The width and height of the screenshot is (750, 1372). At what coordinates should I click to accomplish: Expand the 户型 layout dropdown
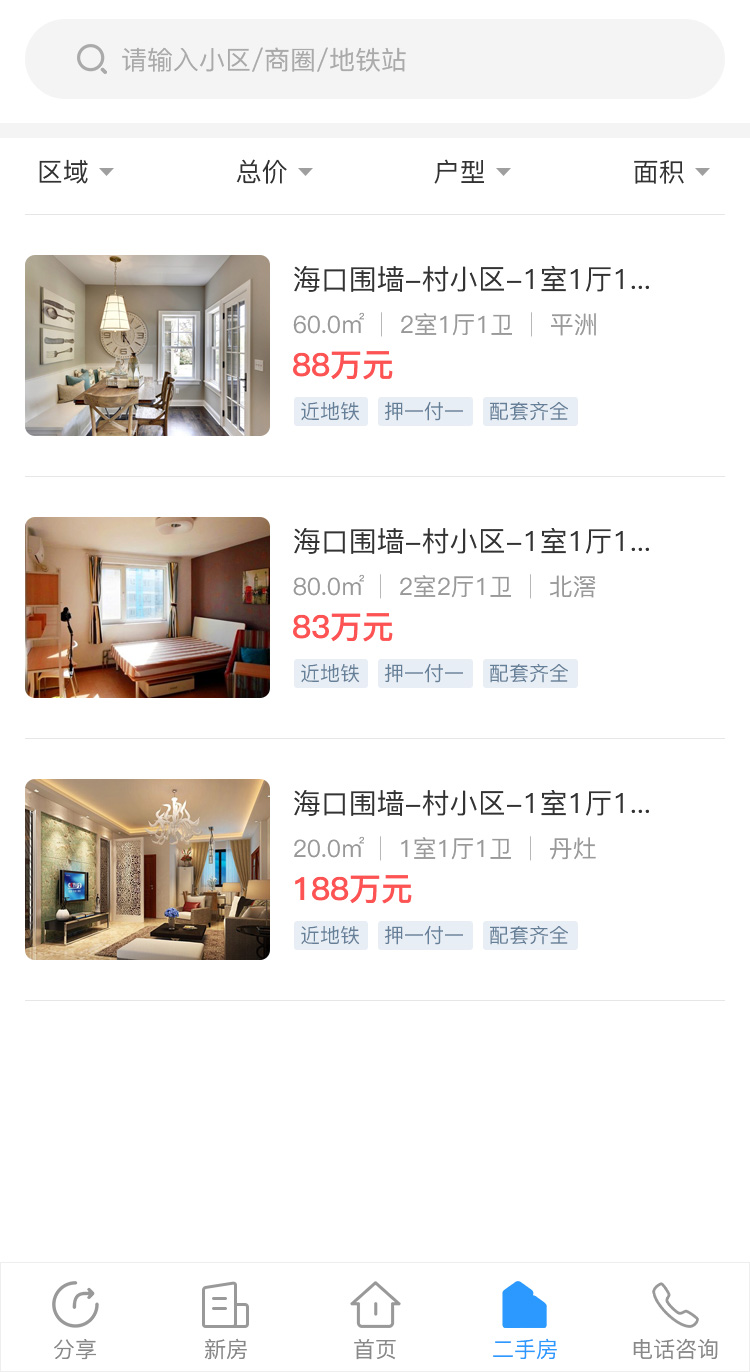pos(472,172)
